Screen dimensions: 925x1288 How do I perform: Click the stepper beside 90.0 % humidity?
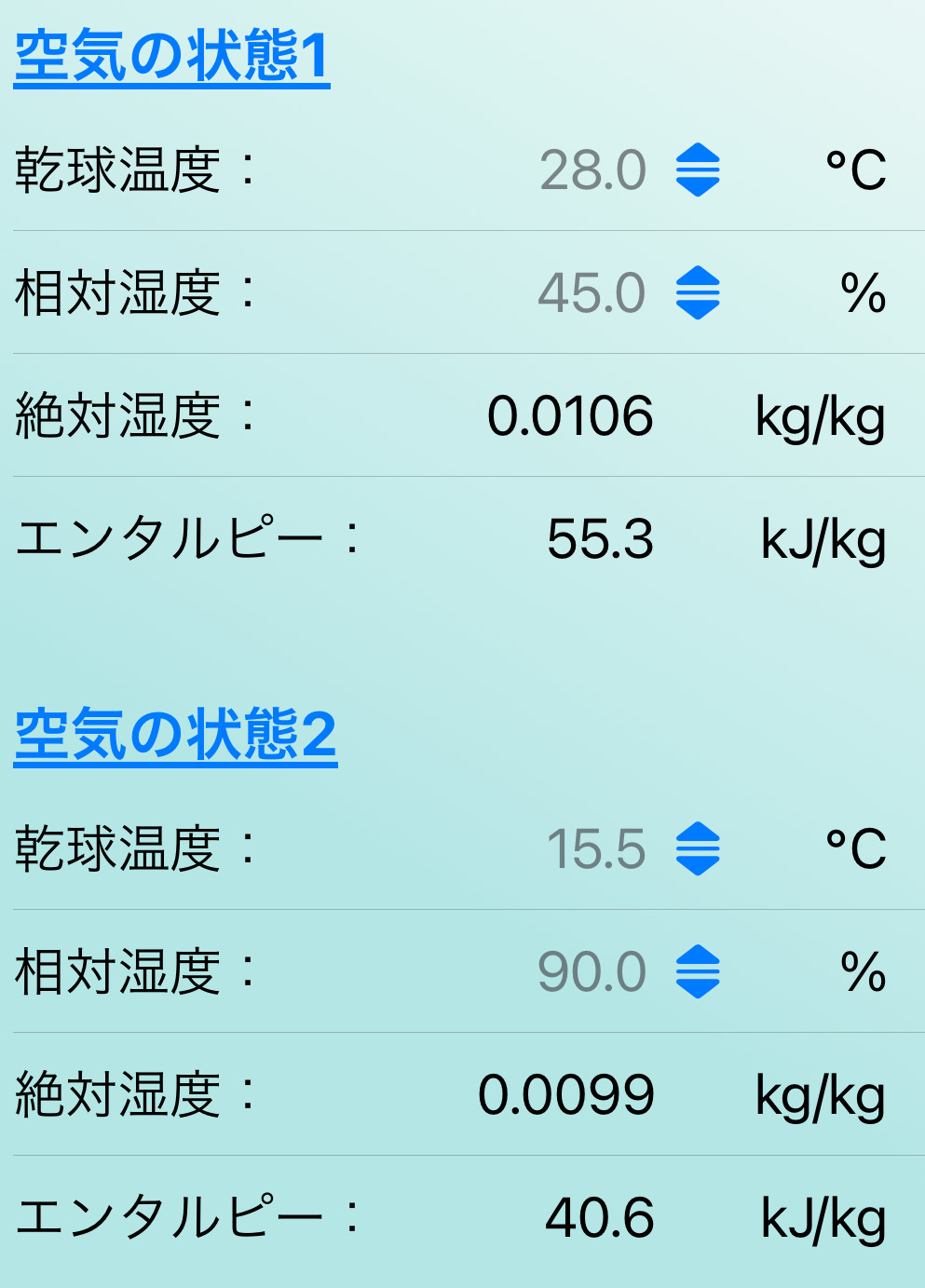tap(699, 971)
